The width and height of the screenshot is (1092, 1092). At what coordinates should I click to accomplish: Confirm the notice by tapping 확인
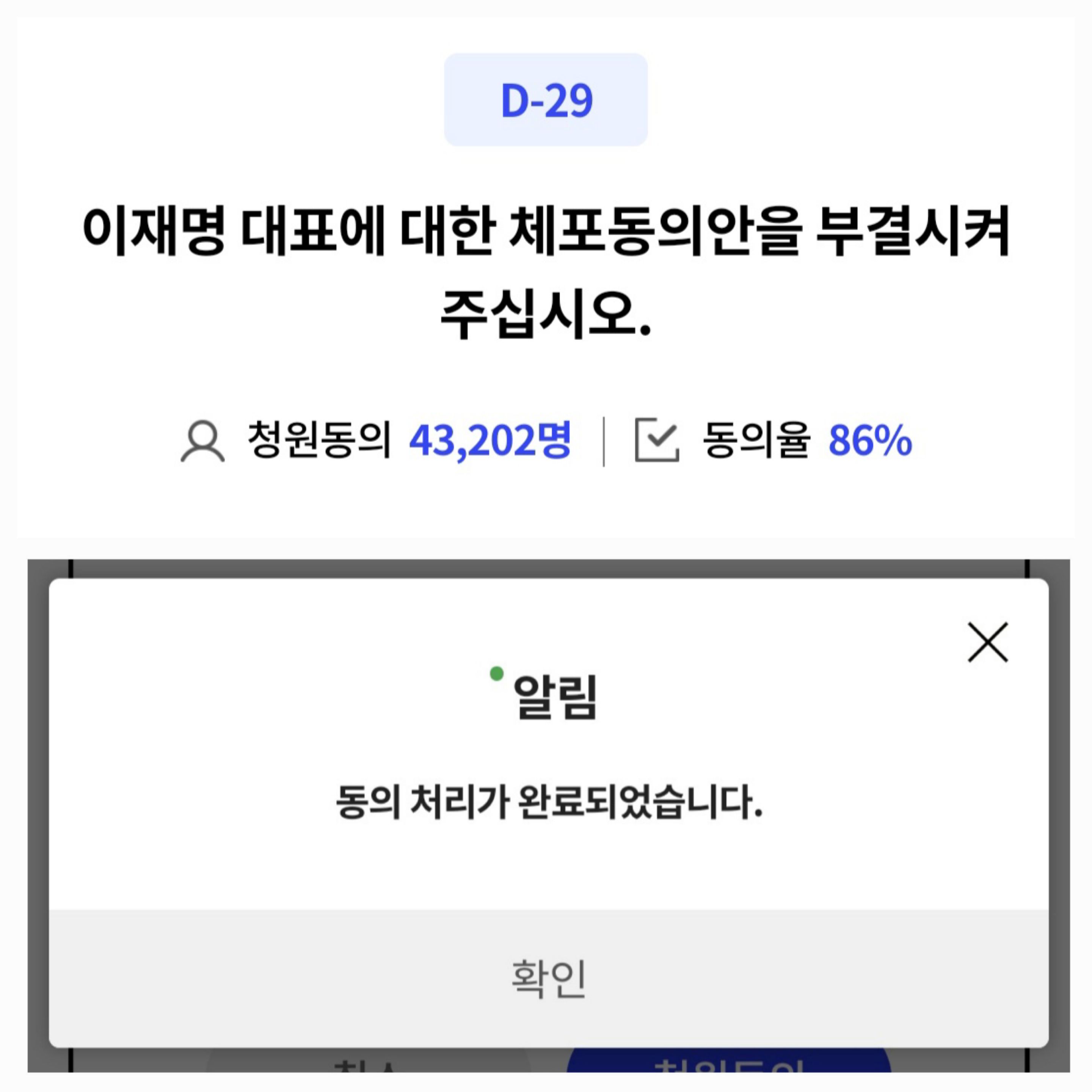pyautogui.click(x=548, y=978)
